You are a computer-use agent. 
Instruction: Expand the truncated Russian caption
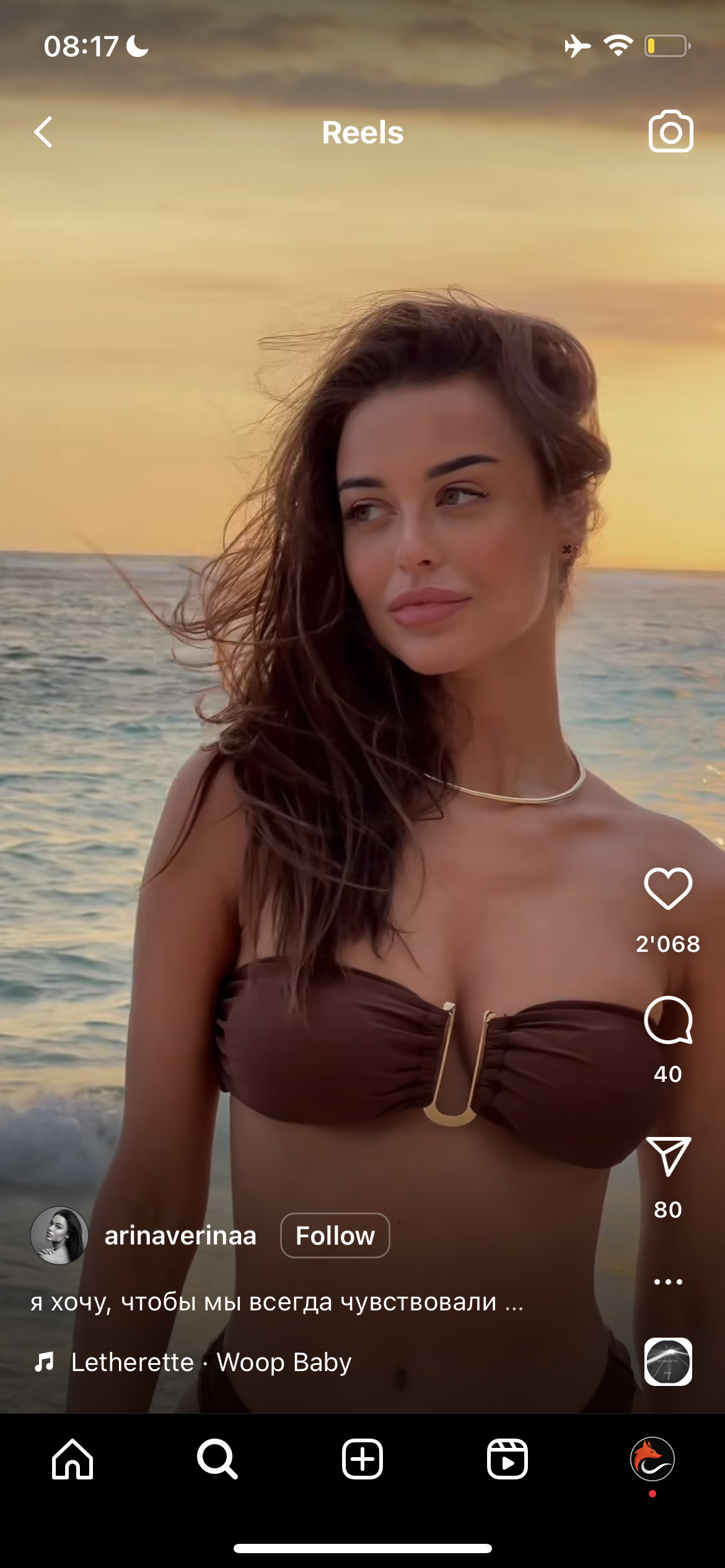point(277,1302)
